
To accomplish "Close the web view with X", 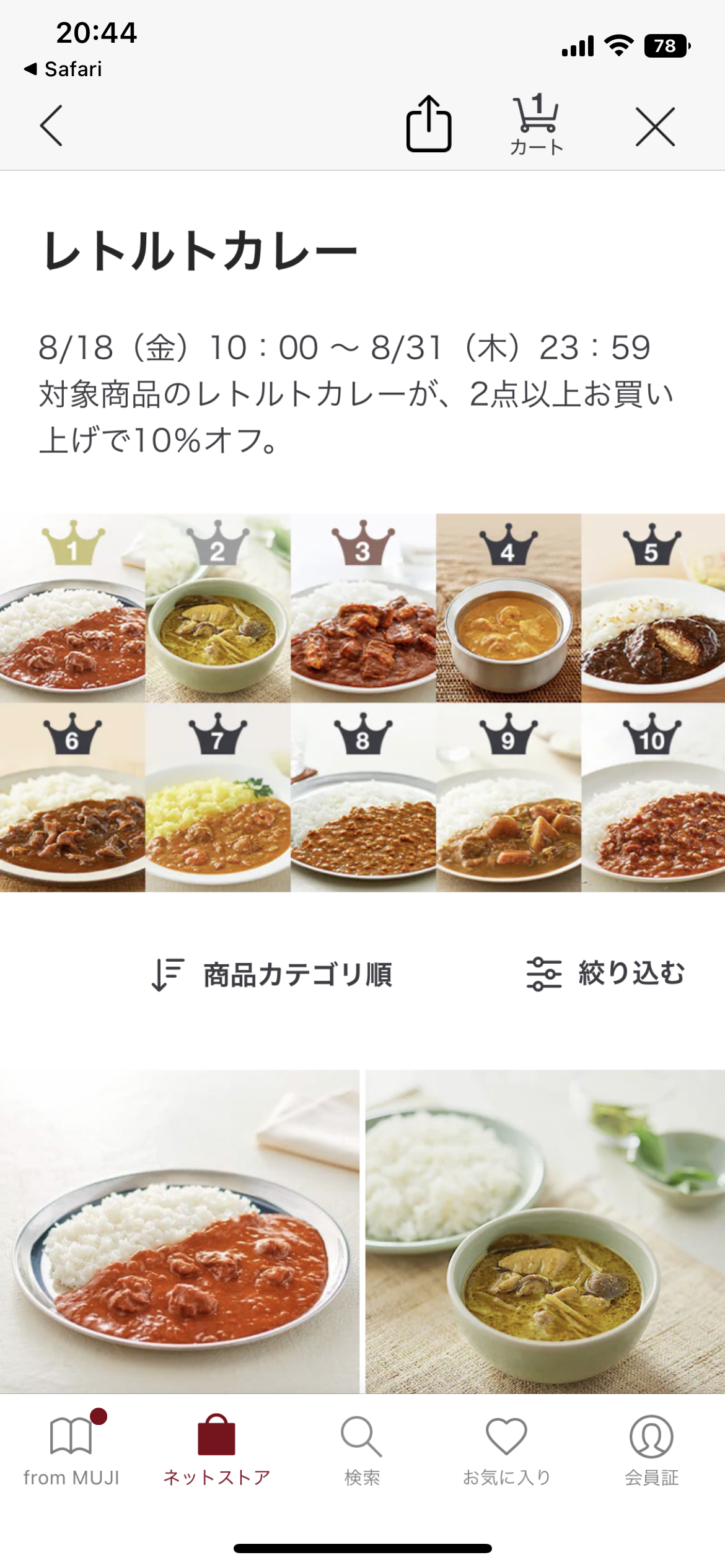I will 655,127.
